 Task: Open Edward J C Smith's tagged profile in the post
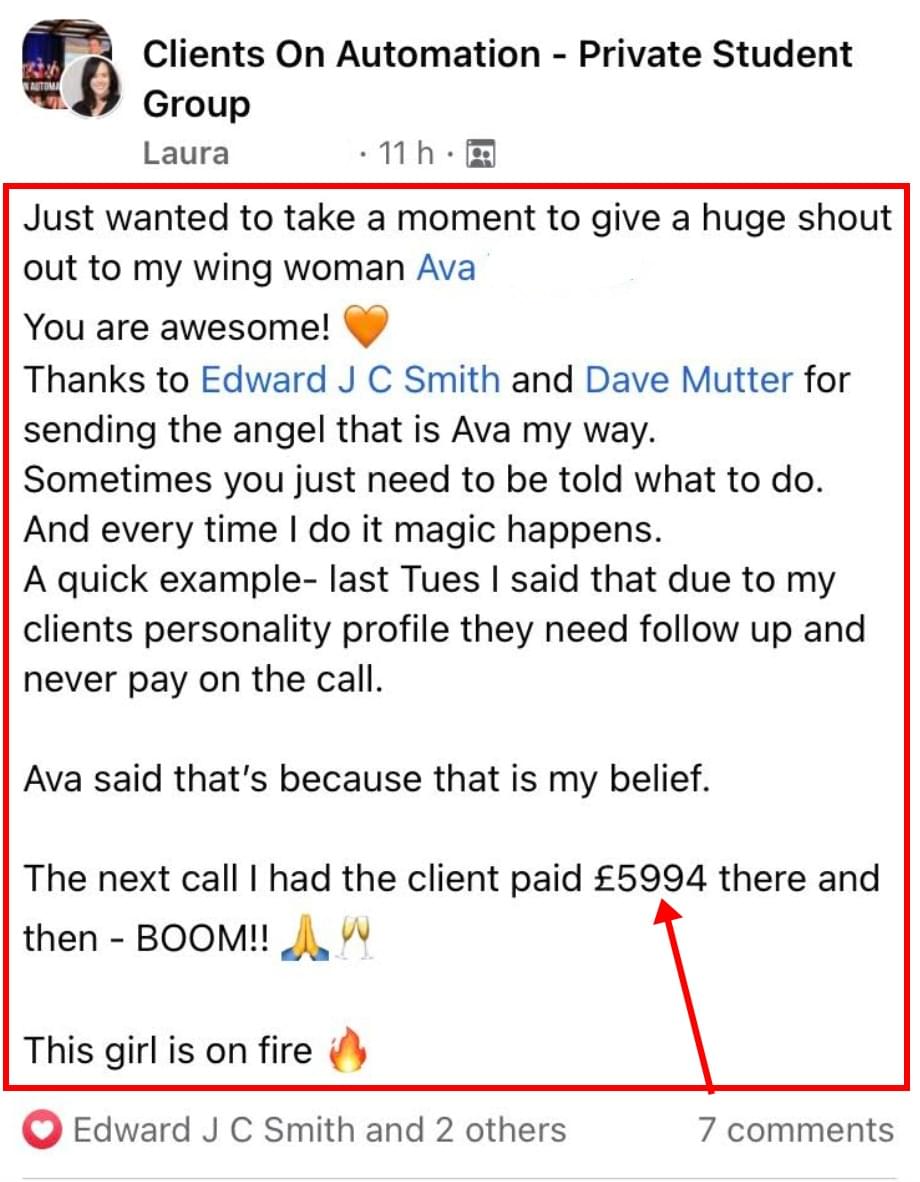(x=350, y=380)
